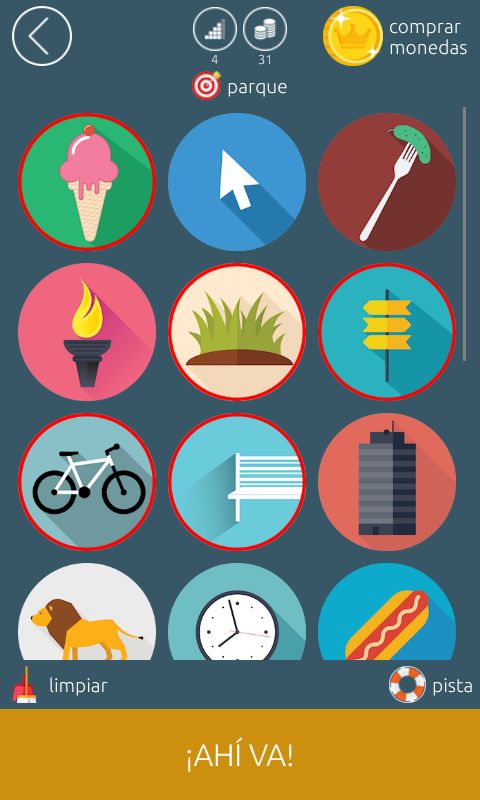
Task: Deselect the ice cream cone tile
Action: click(x=87, y=182)
